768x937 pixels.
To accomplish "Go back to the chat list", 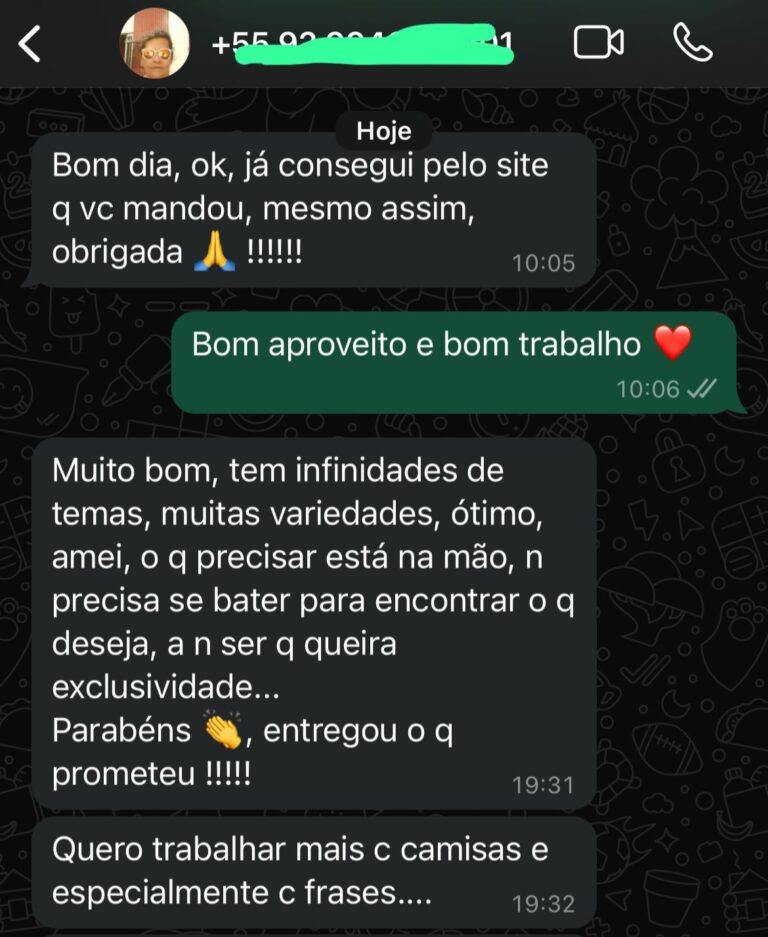I will (x=31, y=44).
